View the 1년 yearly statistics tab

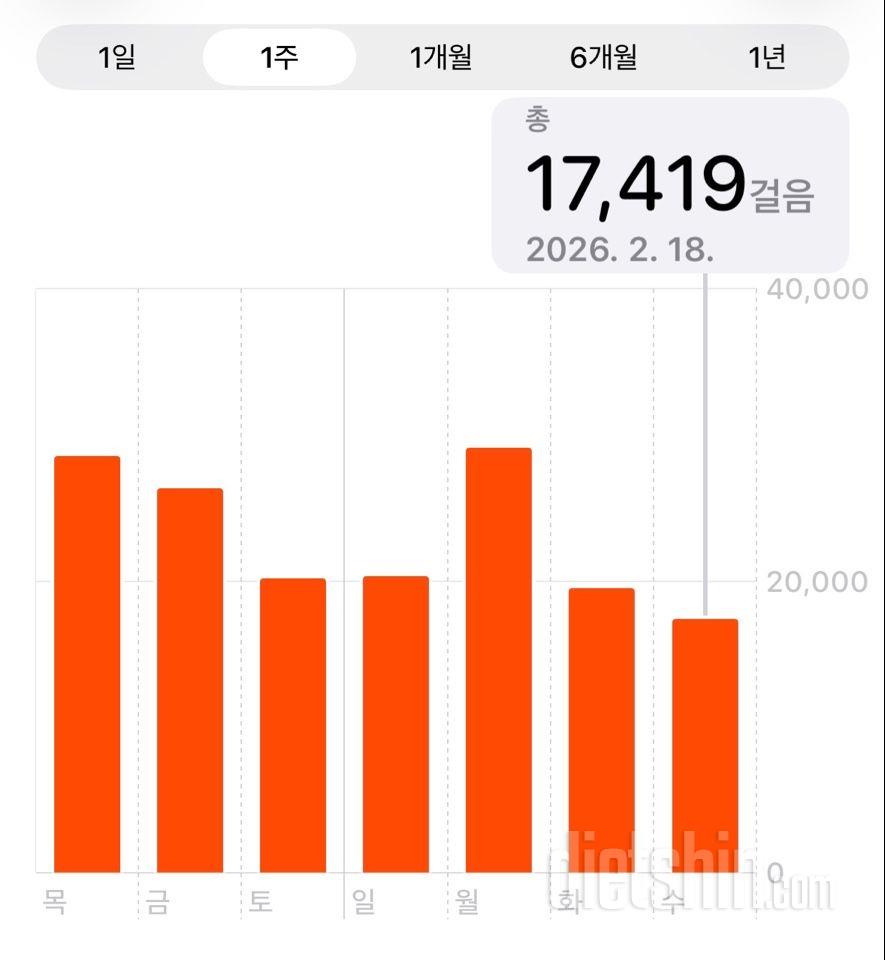765,59
